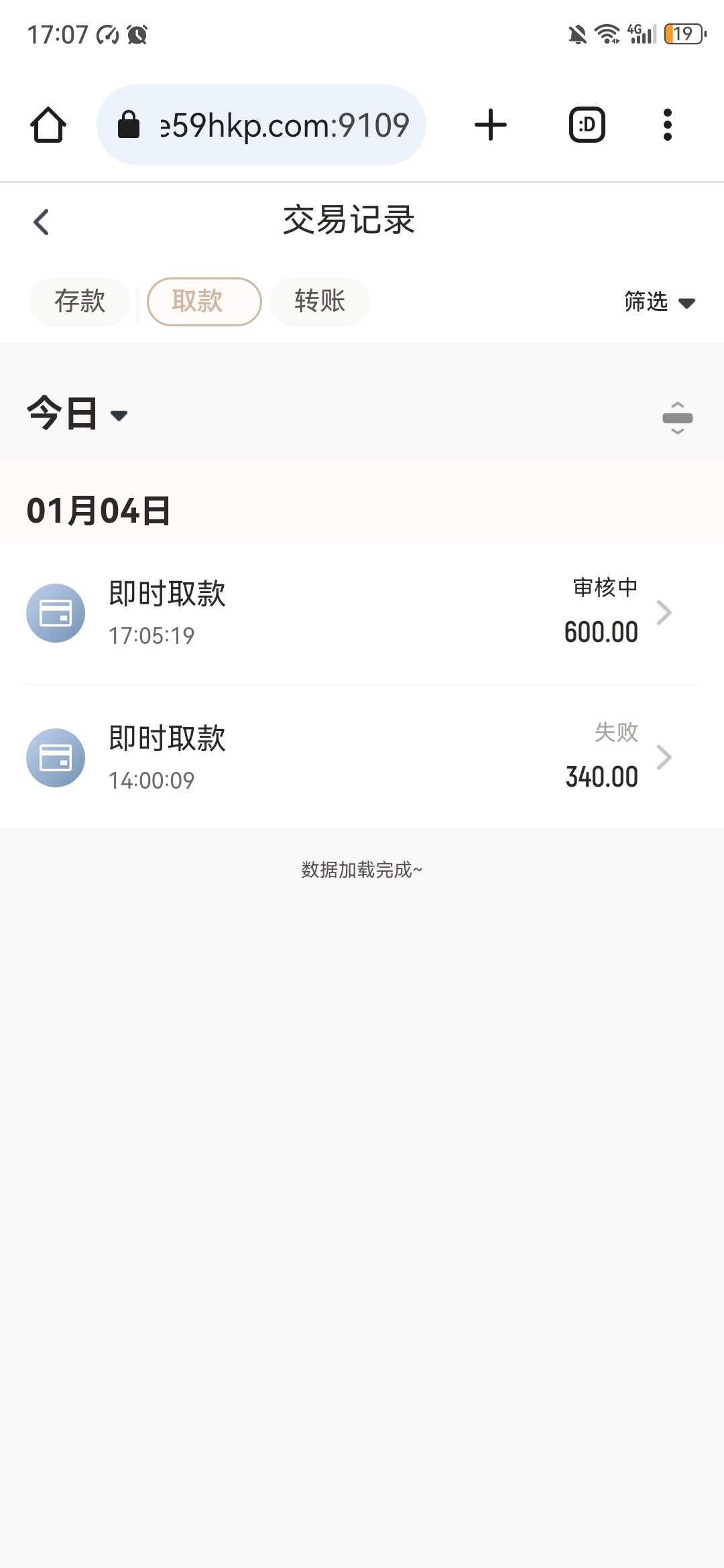Collapse the transaction list with the toggle icon
Screen dimensions: 724x1568
click(x=677, y=417)
